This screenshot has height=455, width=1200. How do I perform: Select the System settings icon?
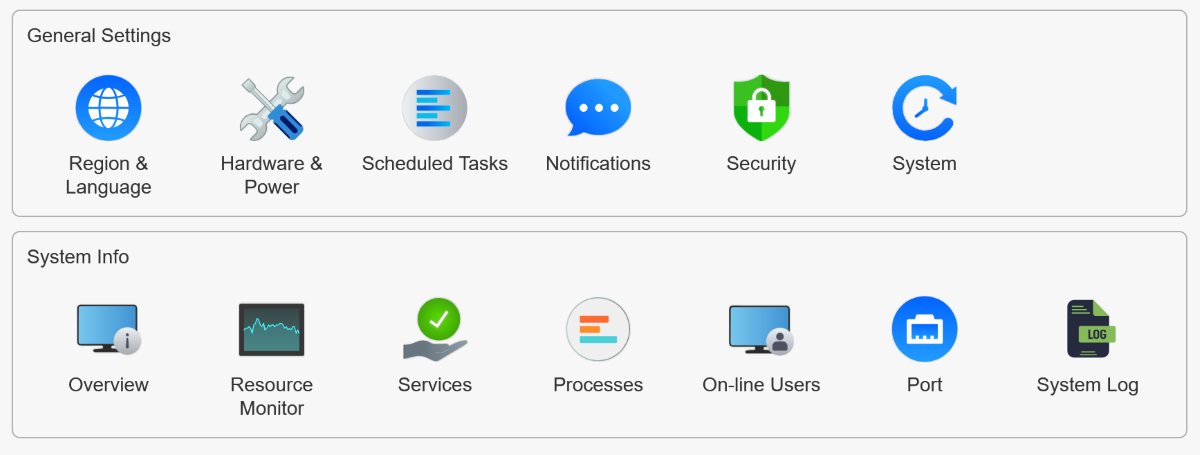(x=924, y=108)
